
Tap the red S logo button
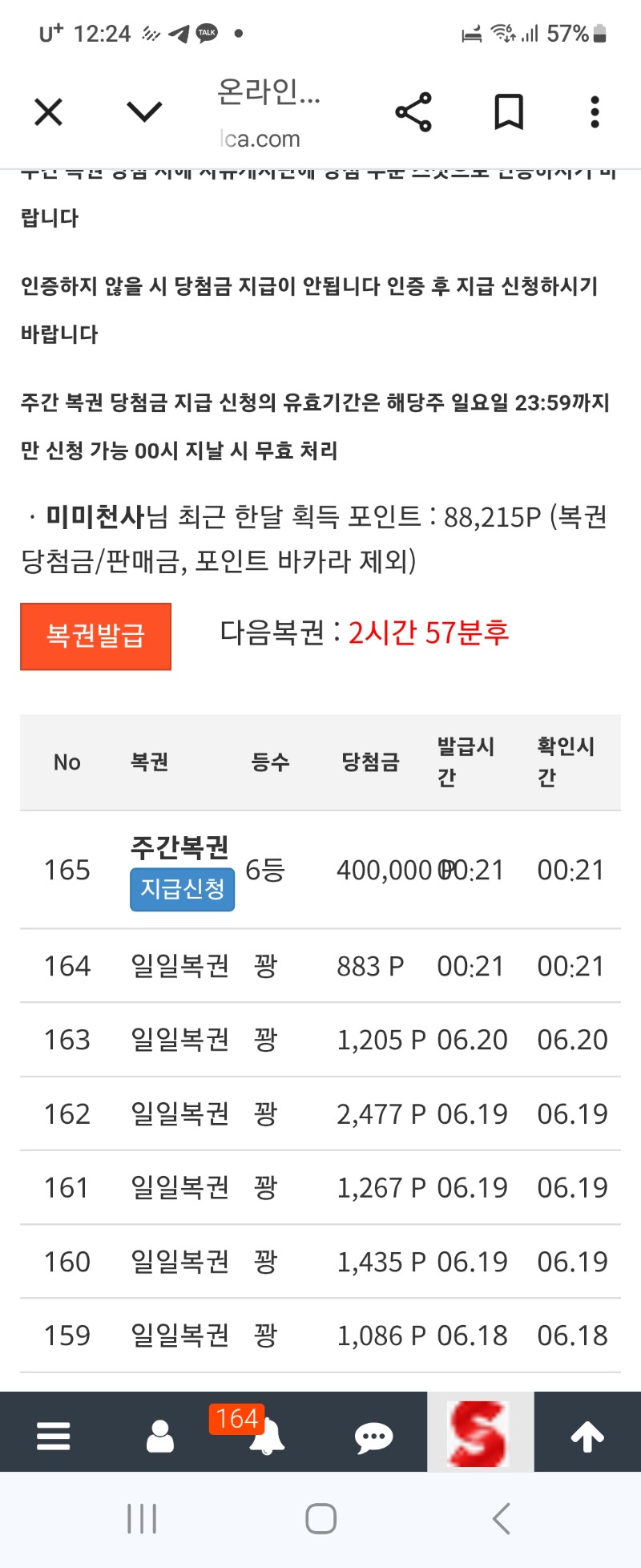tap(480, 1433)
